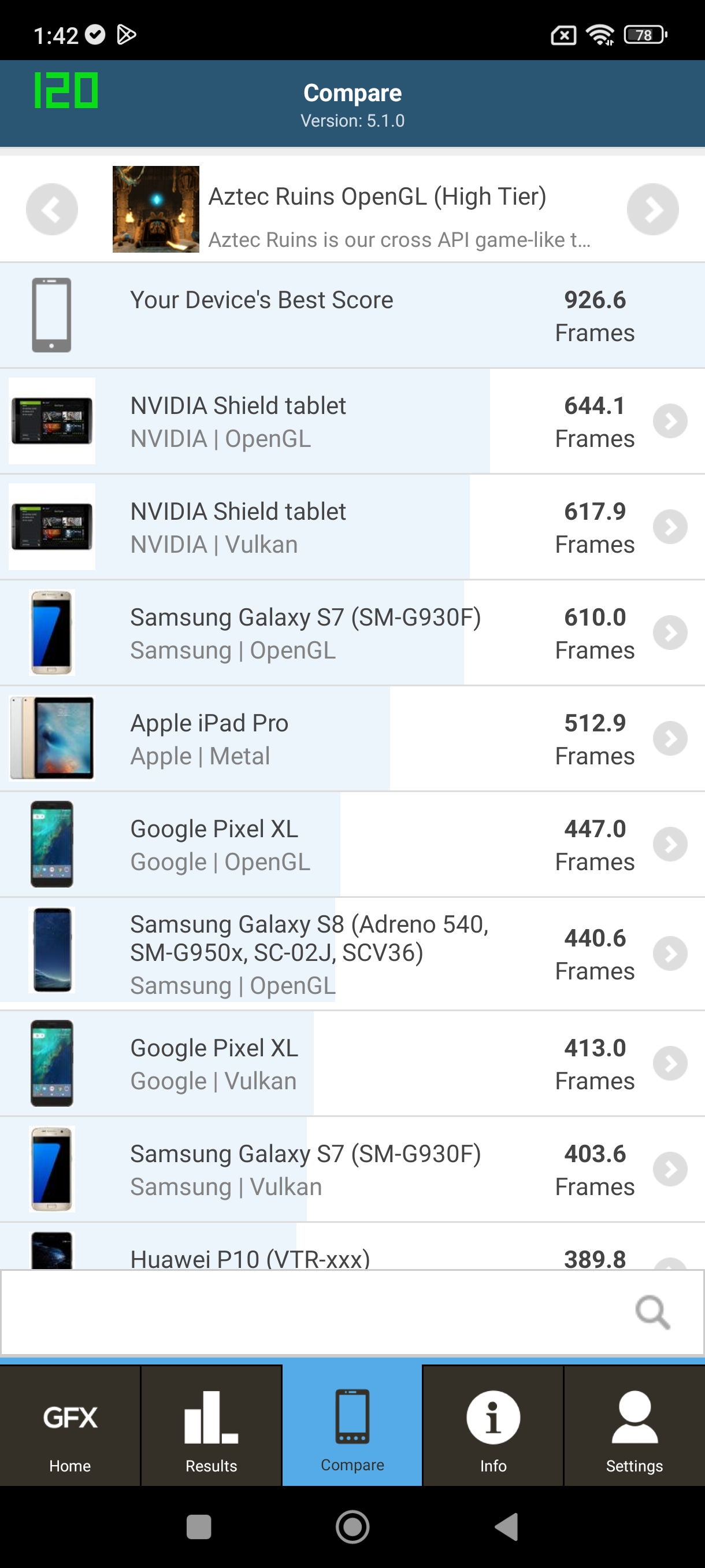Screen dimensions: 705x1568
Task: Go to the next benchmark test
Action: (652, 209)
